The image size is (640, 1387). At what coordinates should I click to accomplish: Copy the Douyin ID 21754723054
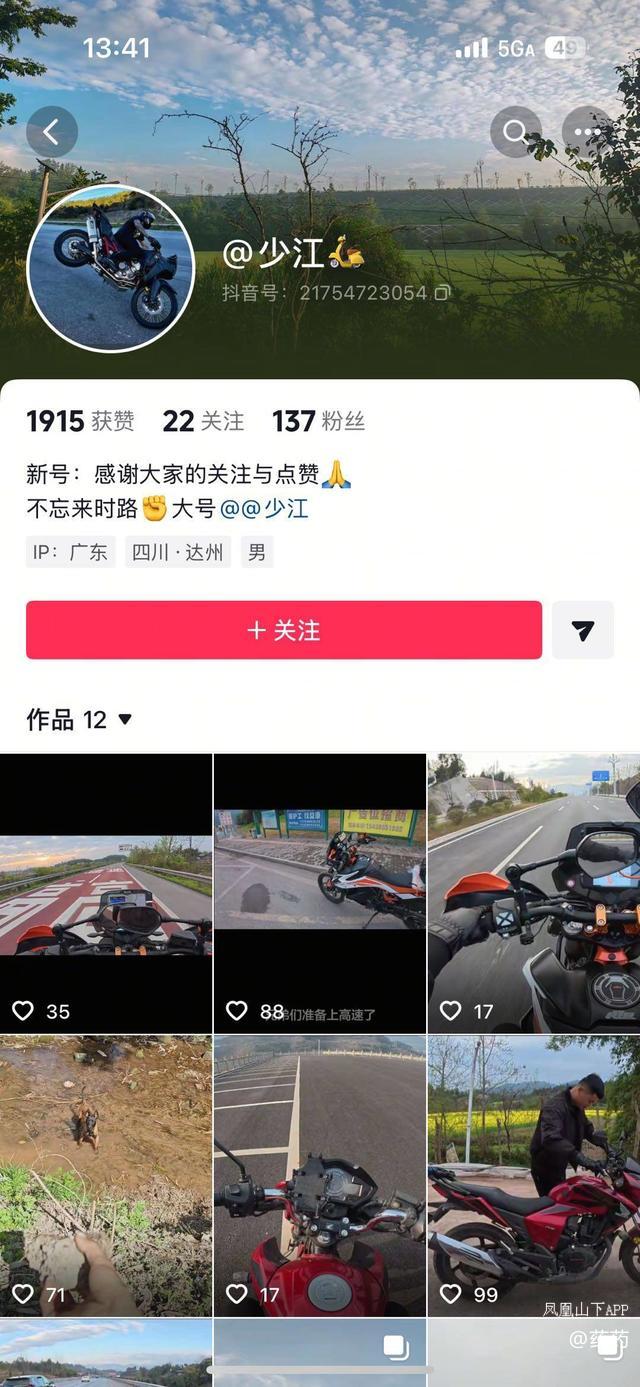(x=443, y=293)
